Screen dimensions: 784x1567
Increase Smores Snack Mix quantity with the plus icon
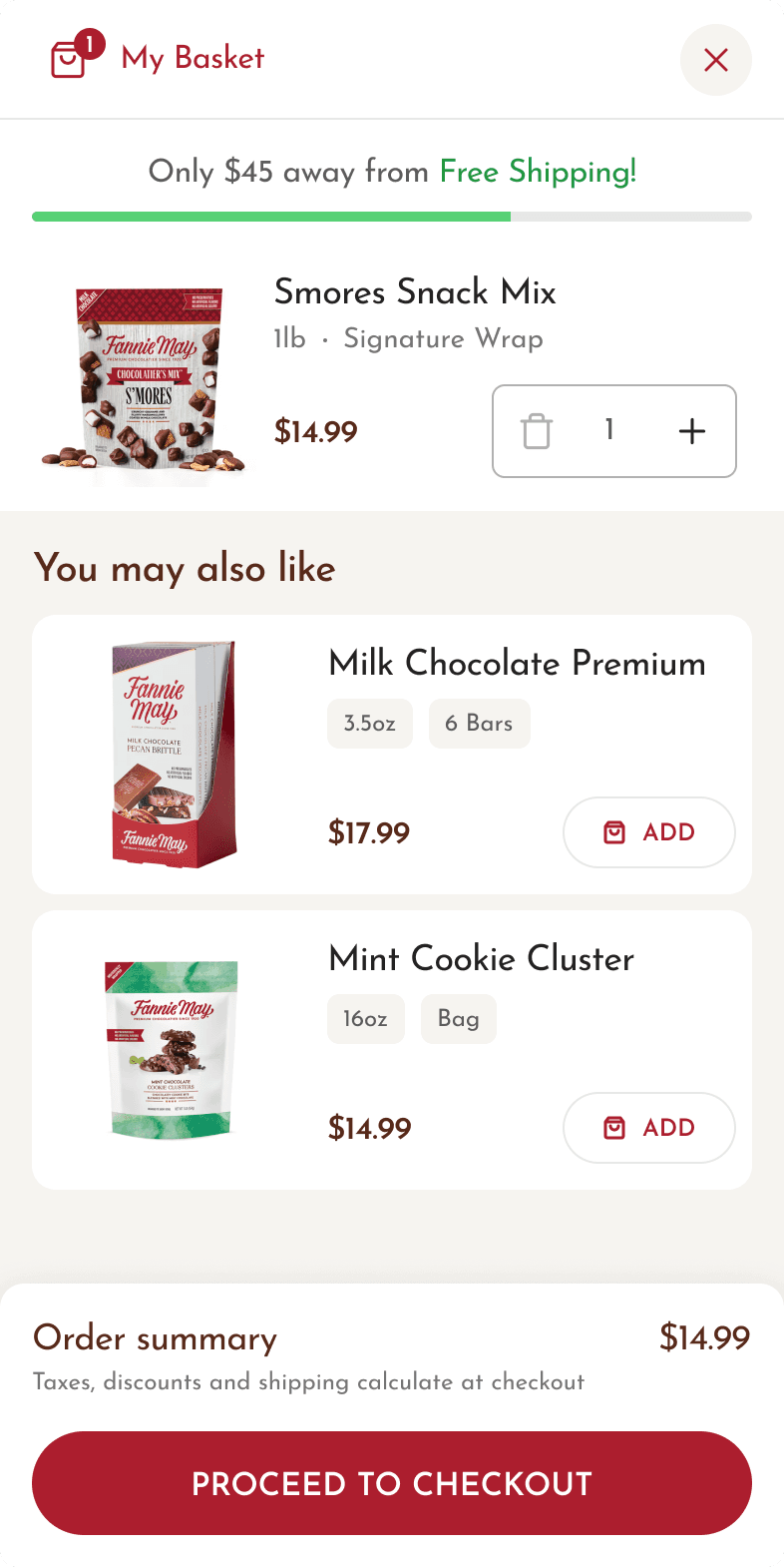point(692,431)
